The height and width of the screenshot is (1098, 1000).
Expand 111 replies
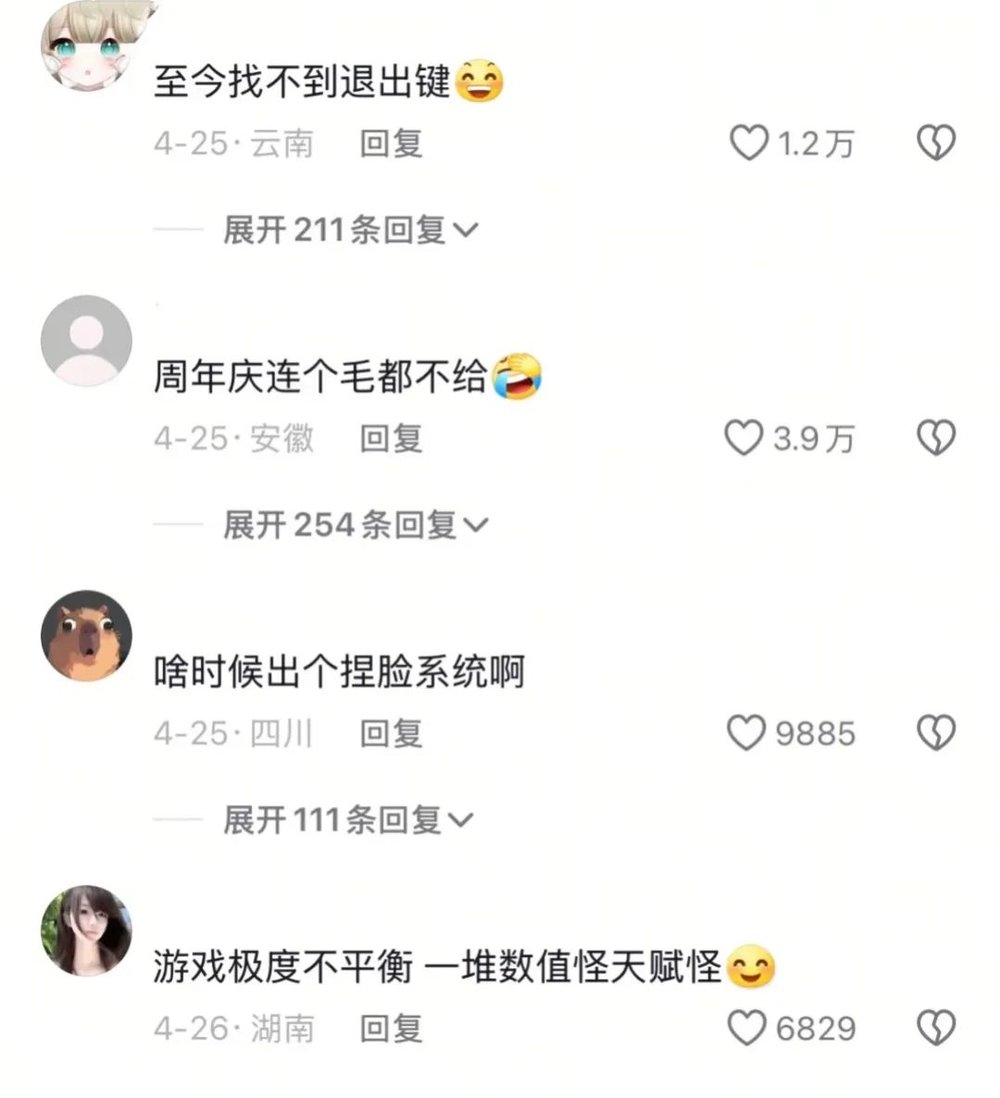[347, 821]
